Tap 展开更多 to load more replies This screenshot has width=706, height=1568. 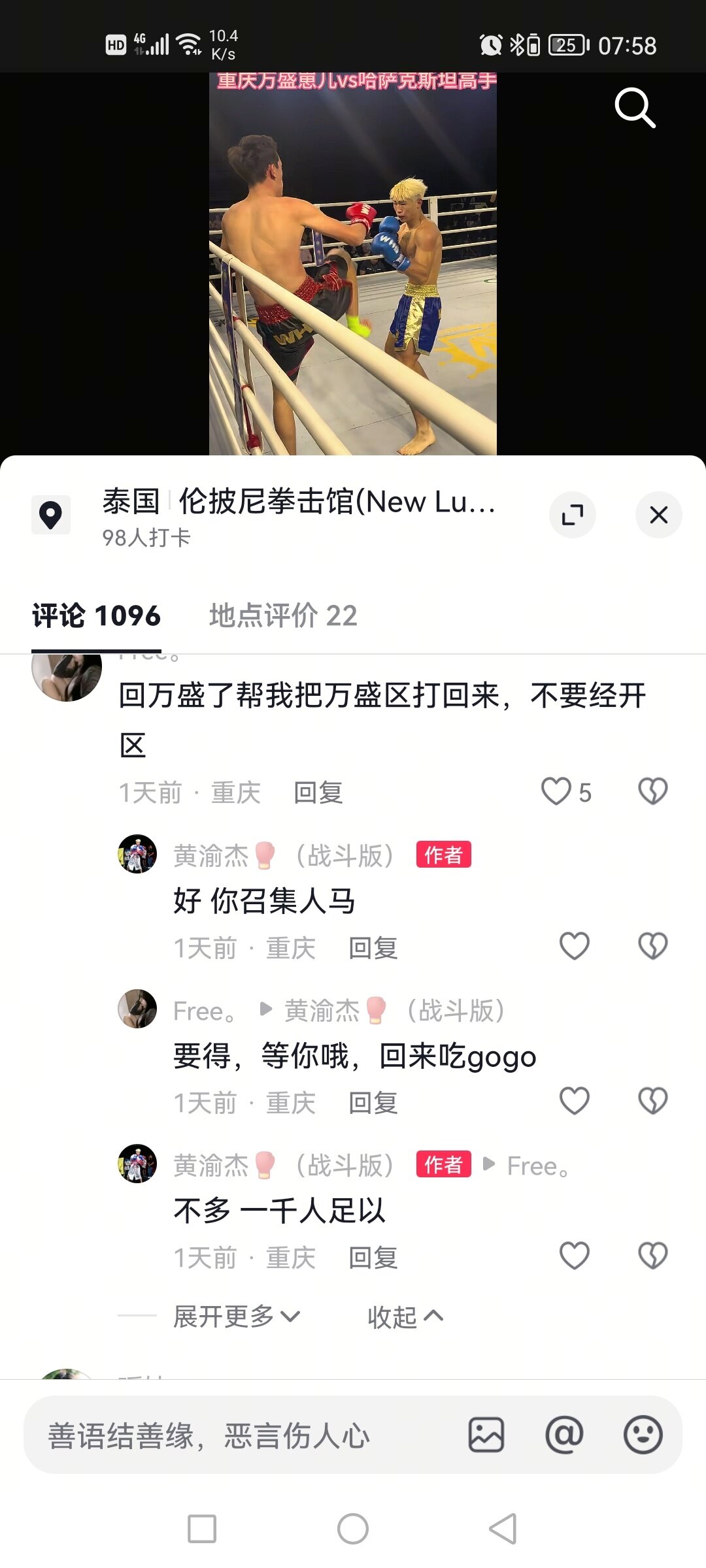[236, 1316]
